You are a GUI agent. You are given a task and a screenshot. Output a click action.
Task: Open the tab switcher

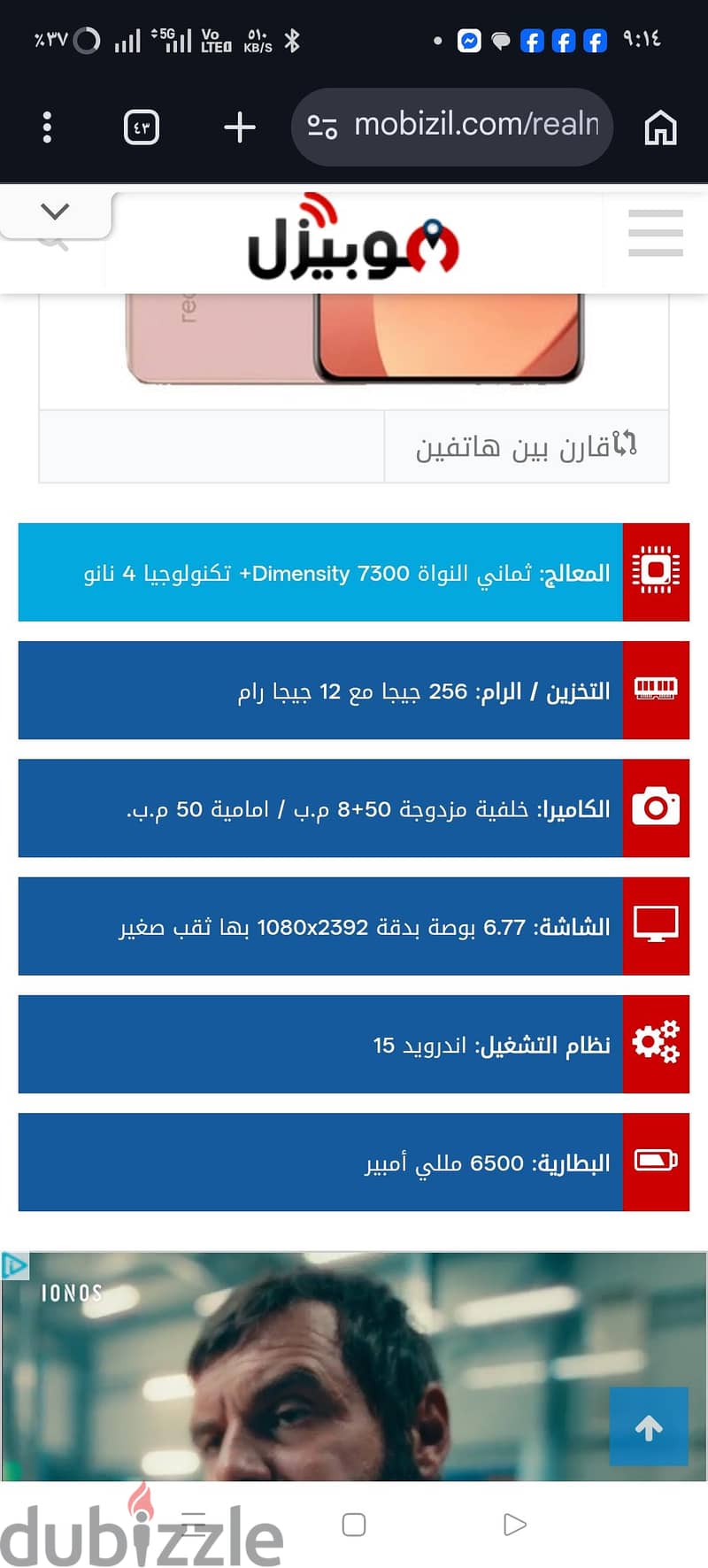pyautogui.click(x=142, y=127)
